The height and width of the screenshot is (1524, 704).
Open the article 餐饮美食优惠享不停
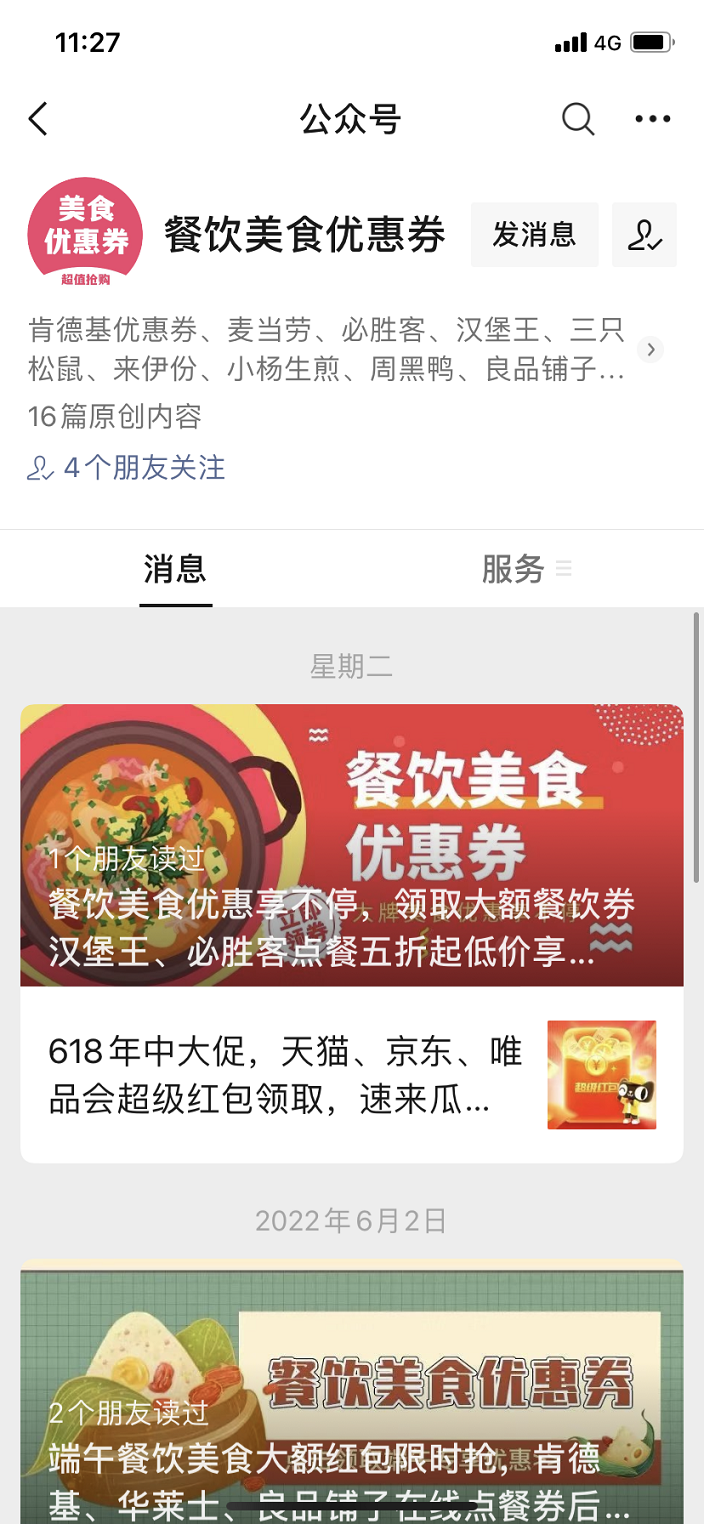tap(352, 846)
